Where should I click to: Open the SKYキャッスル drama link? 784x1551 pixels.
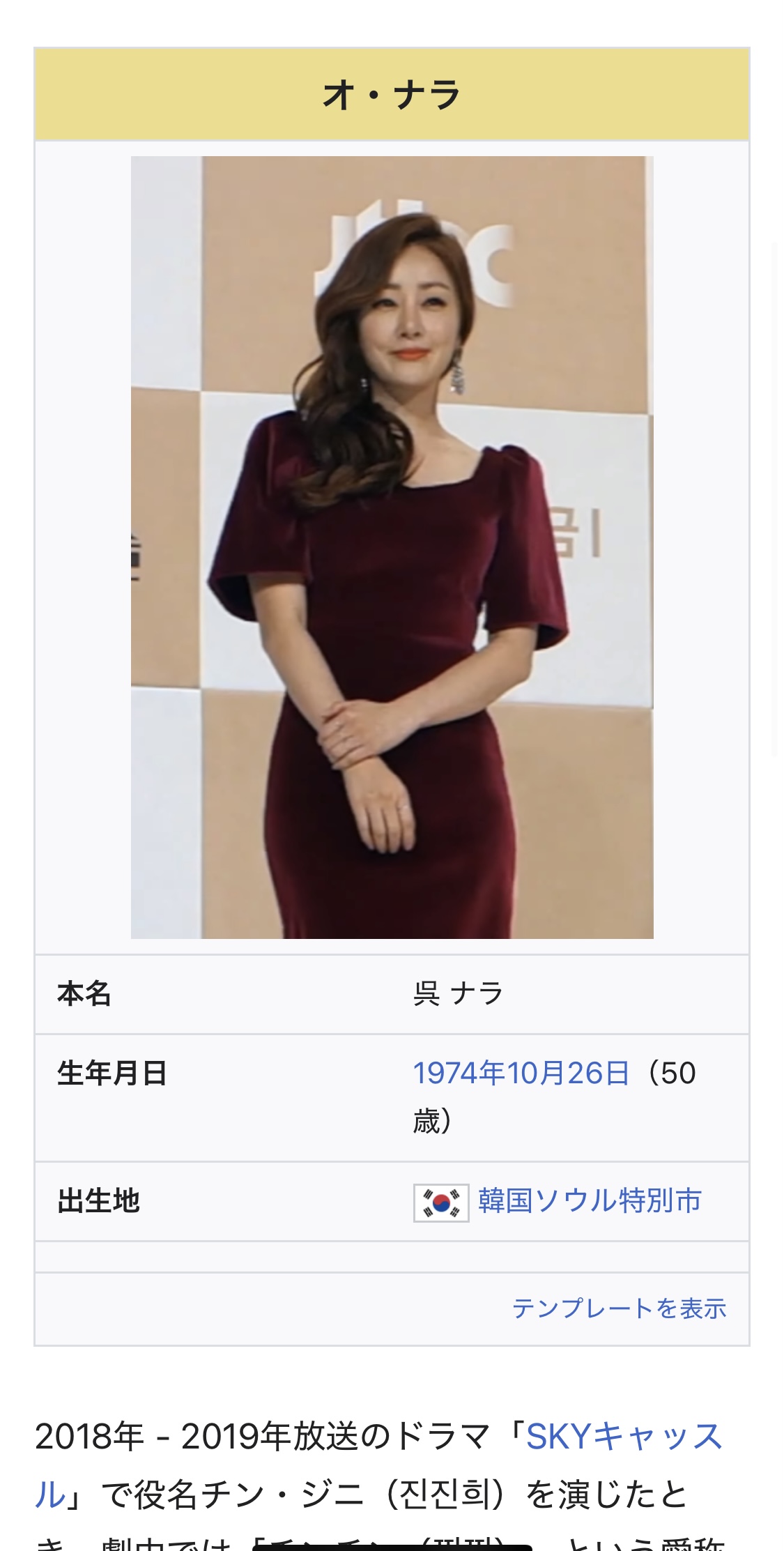pos(623,1437)
